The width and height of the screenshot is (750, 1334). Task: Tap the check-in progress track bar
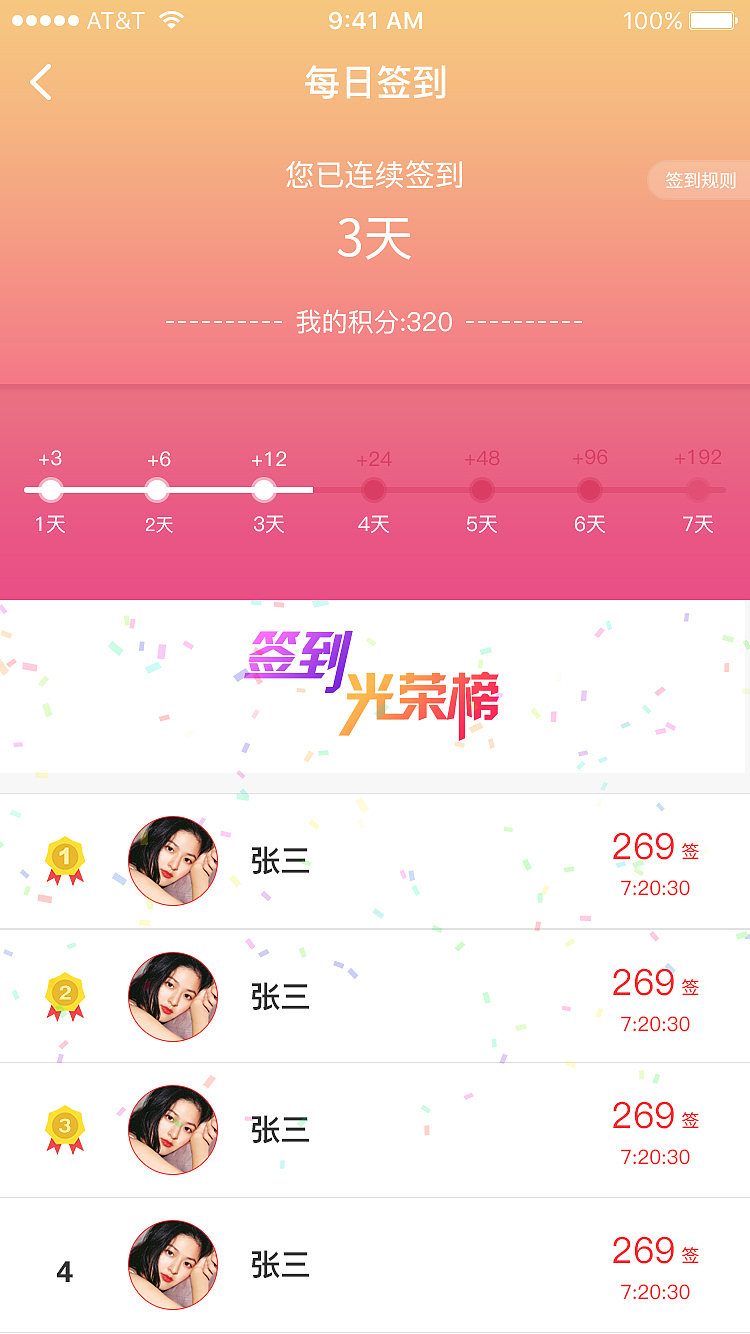(x=375, y=490)
